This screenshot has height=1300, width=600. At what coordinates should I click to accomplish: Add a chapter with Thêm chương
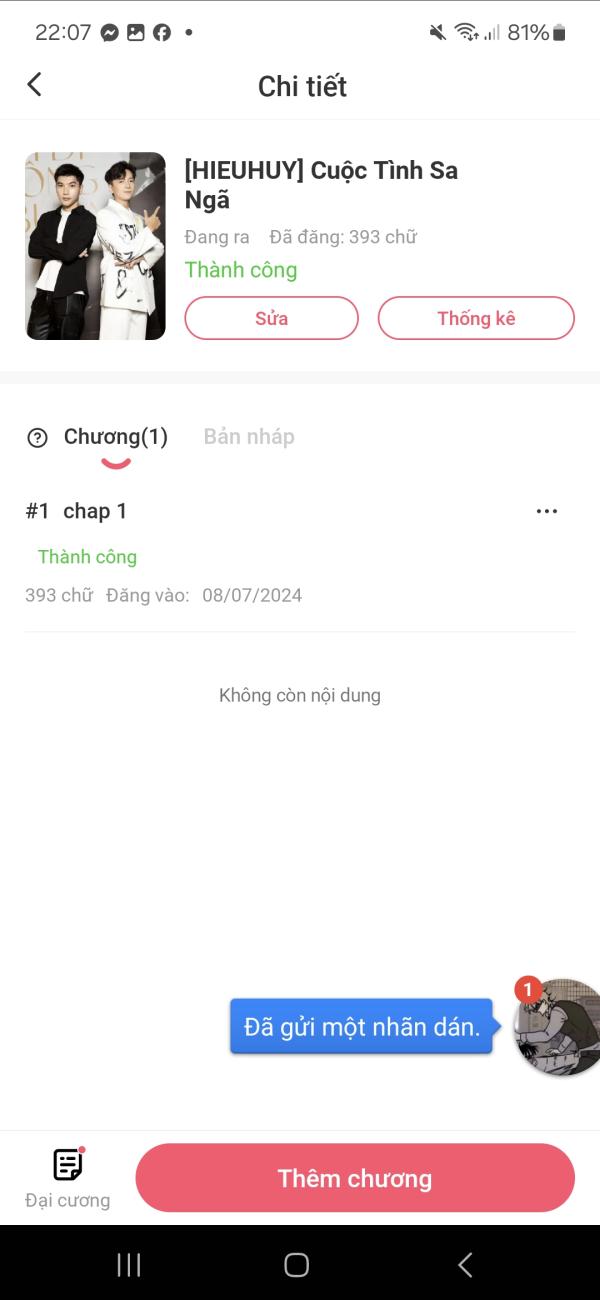pyautogui.click(x=355, y=1178)
